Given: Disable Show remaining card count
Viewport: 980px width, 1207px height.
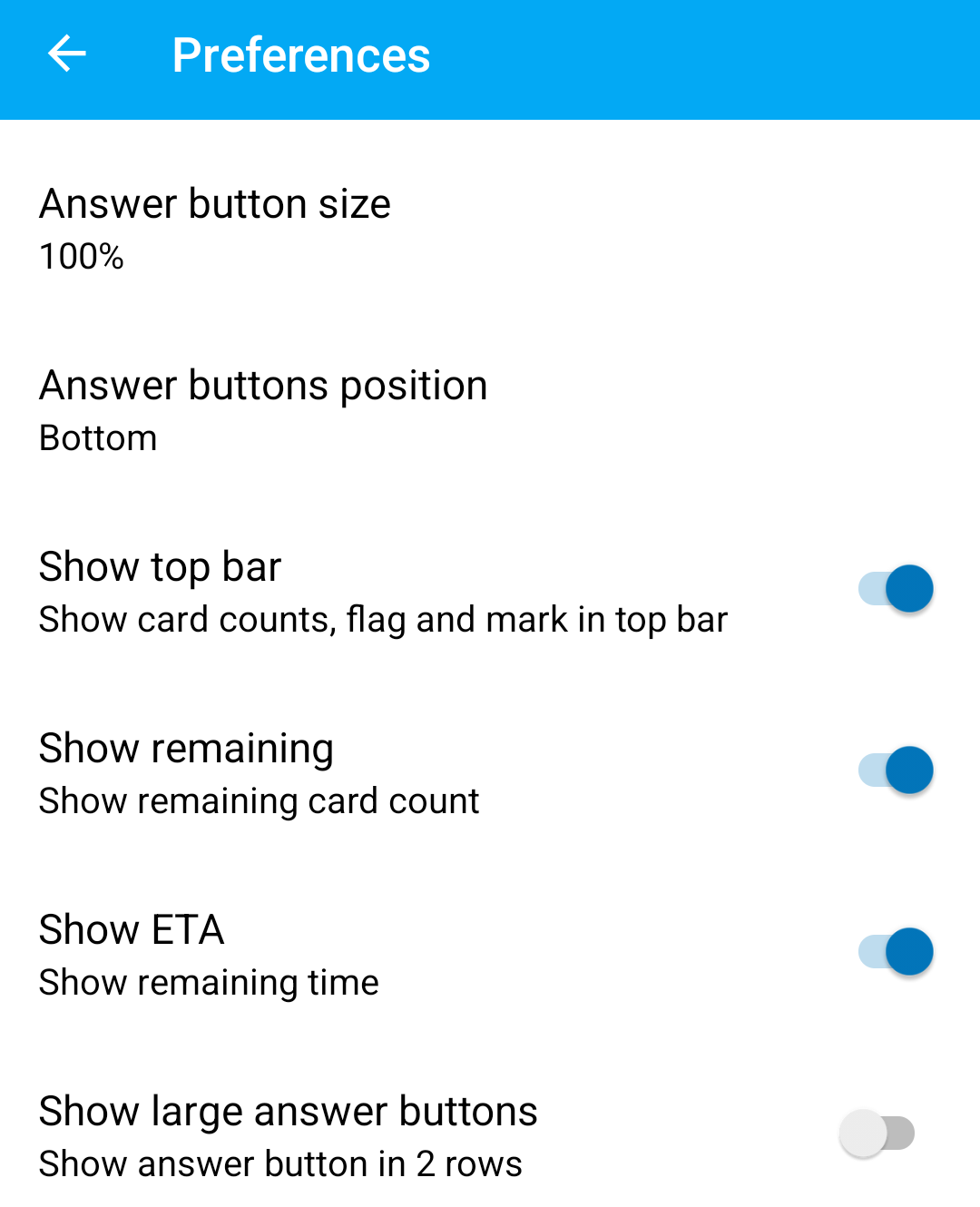Looking at the screenshot, I should tap(895, 770).
